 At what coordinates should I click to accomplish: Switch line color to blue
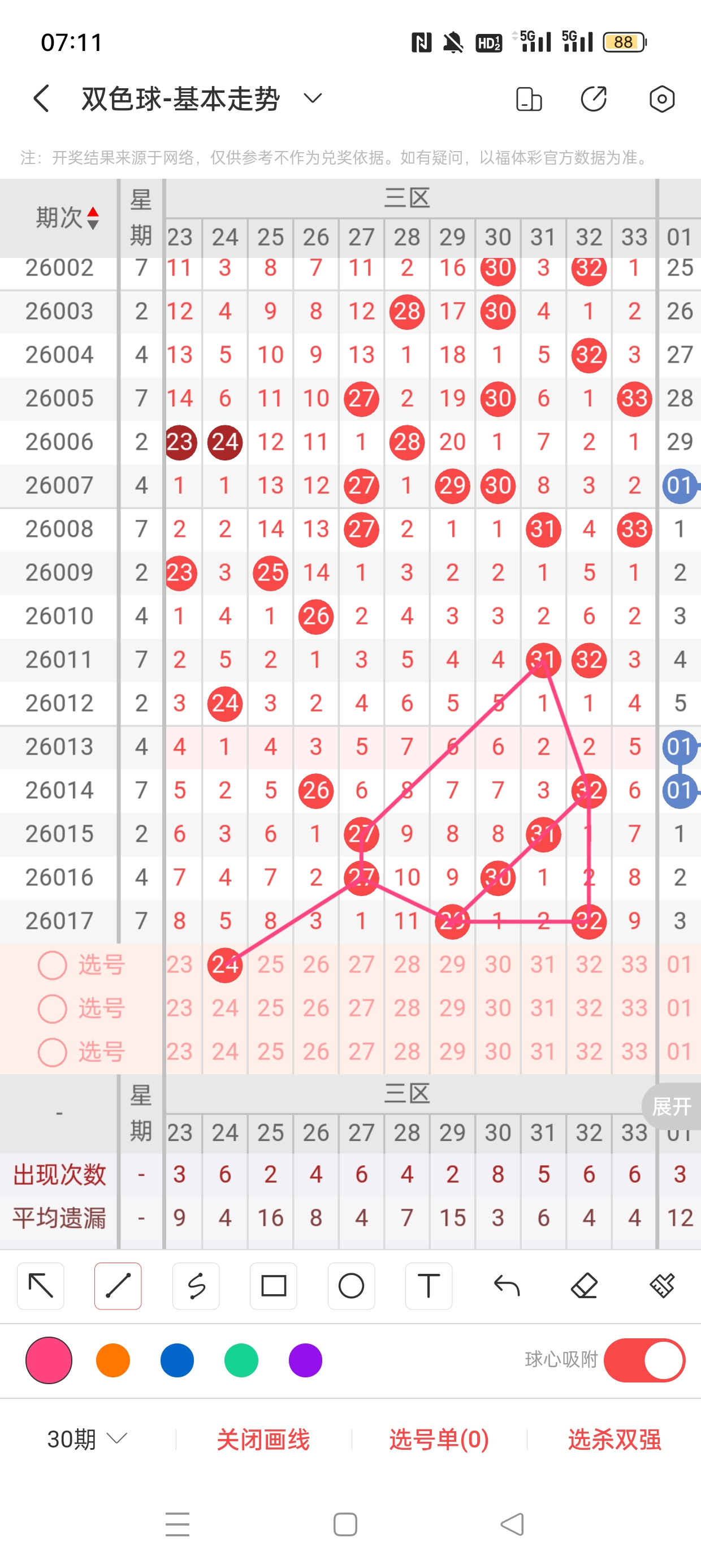tap(177, 1360)
